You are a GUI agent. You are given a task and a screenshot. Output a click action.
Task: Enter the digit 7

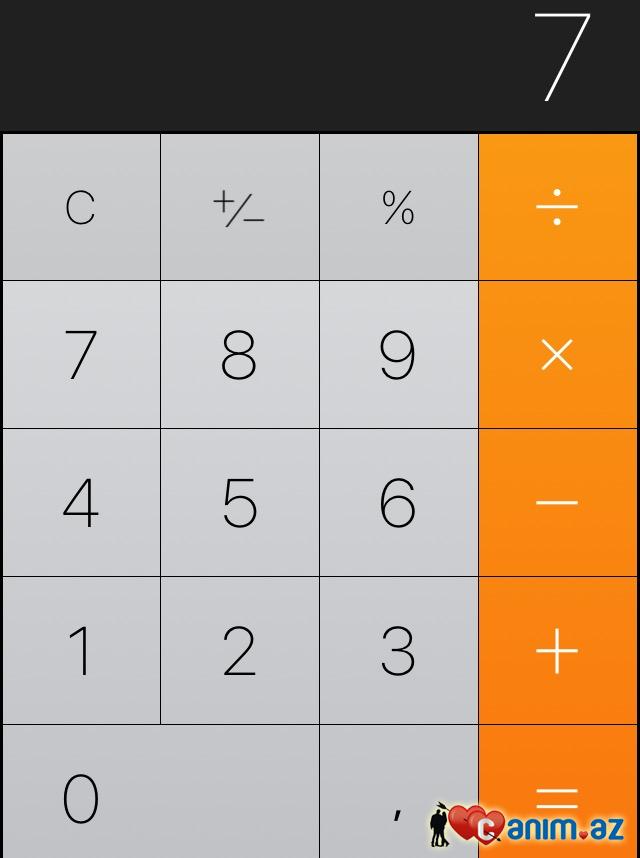[81, 354]
